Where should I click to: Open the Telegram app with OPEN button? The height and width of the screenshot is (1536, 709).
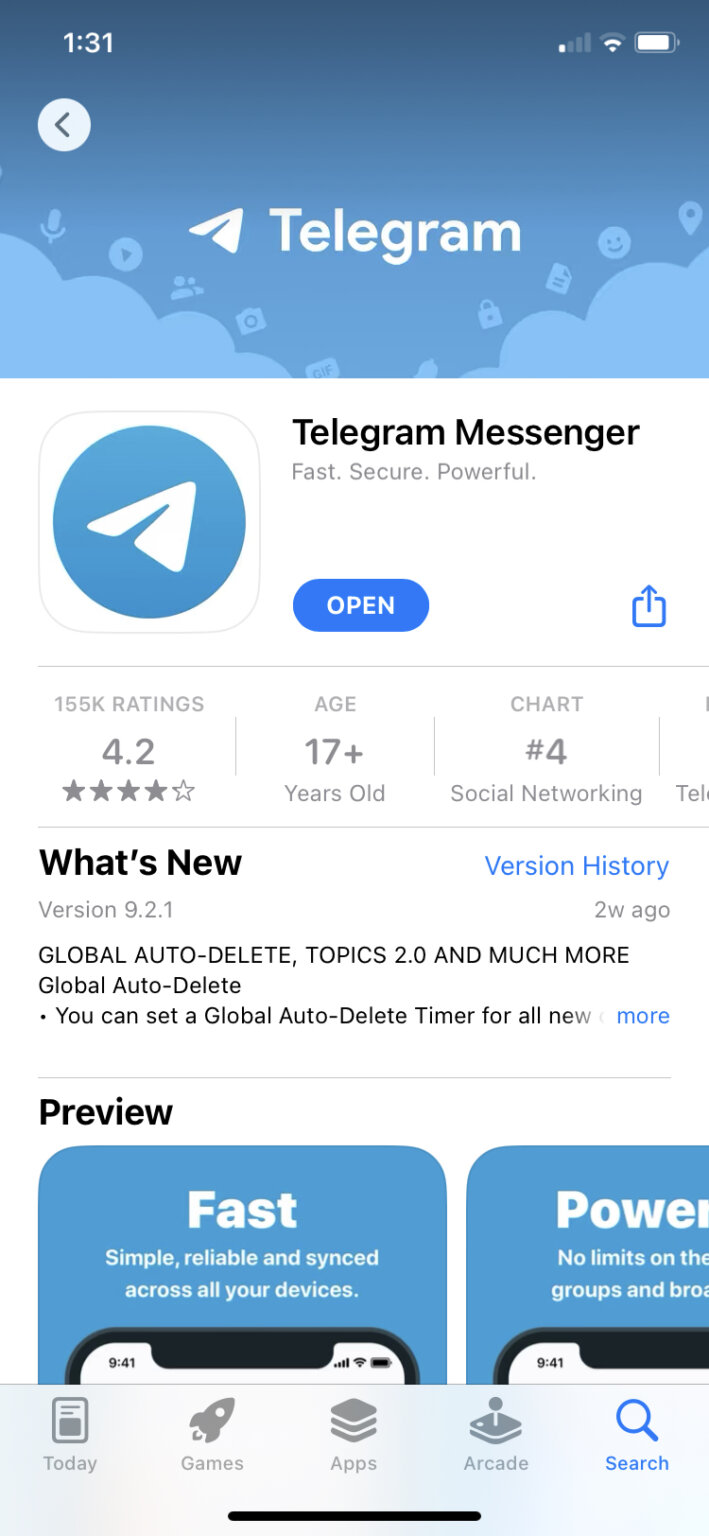pyautogui.click(x=360, y=605)
